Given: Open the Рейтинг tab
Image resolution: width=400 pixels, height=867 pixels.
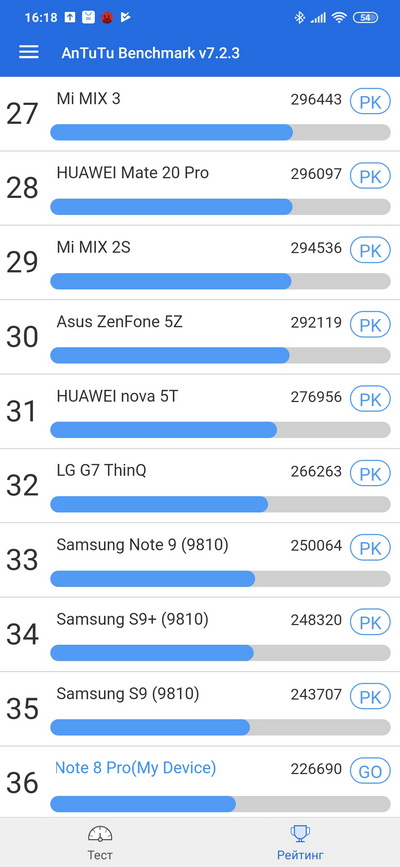Looking at the screenshot, I should pos(300,843).
